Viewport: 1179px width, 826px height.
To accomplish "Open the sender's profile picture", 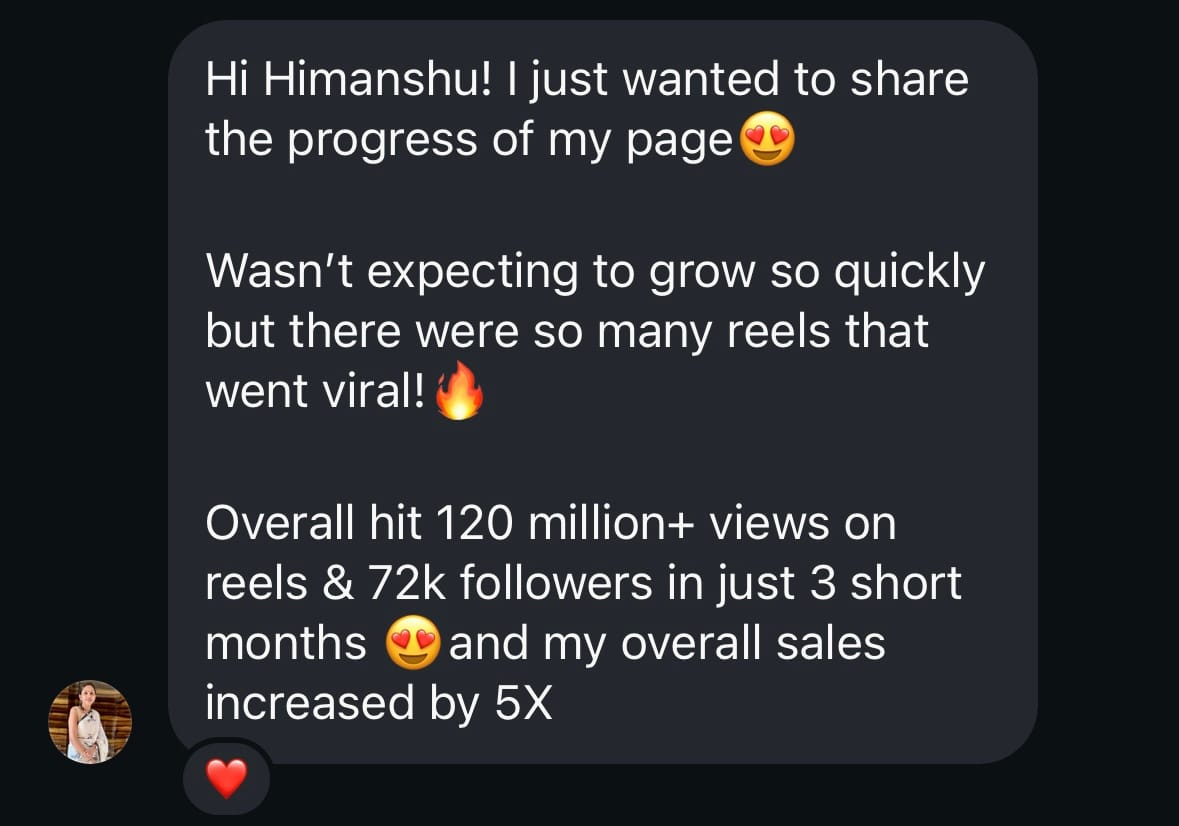I will [90, 722].
